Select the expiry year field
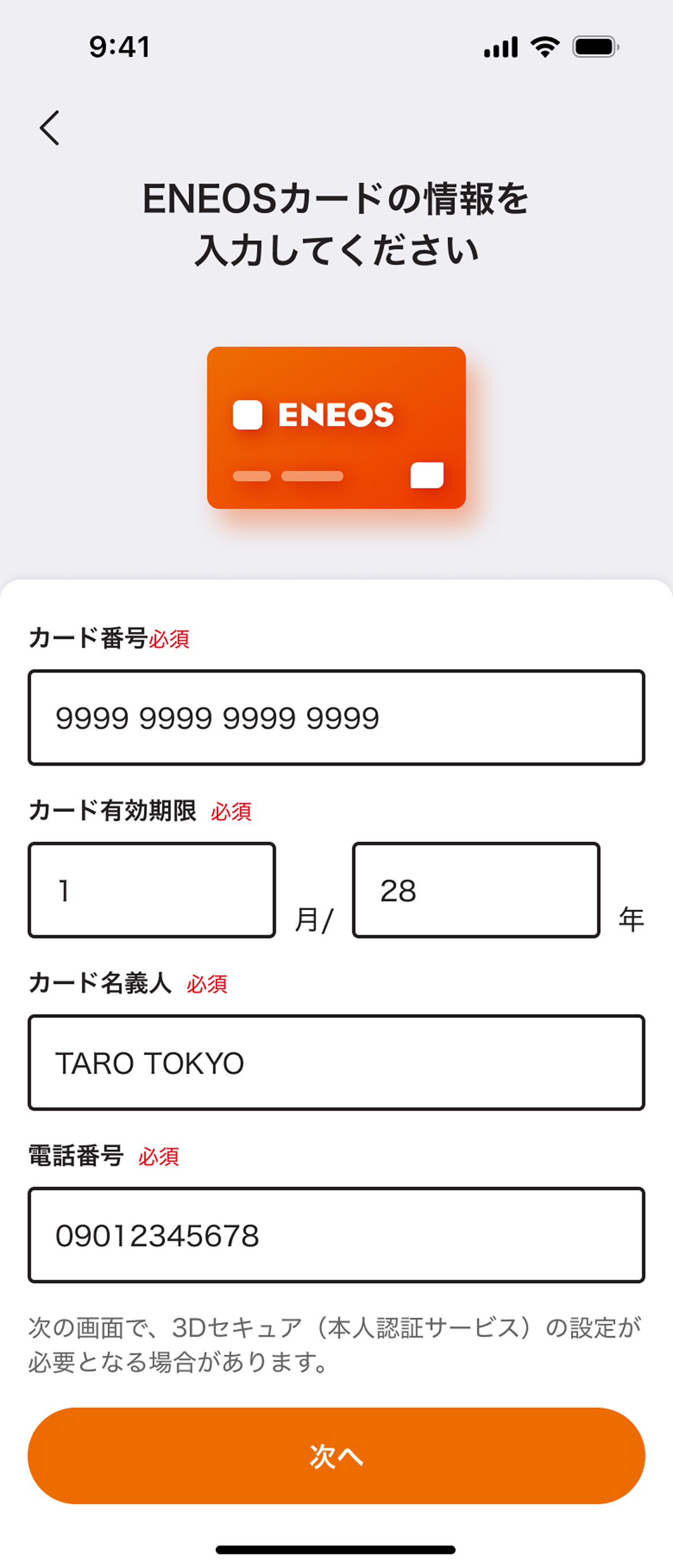673x1568 pixels. coord(476,890)
